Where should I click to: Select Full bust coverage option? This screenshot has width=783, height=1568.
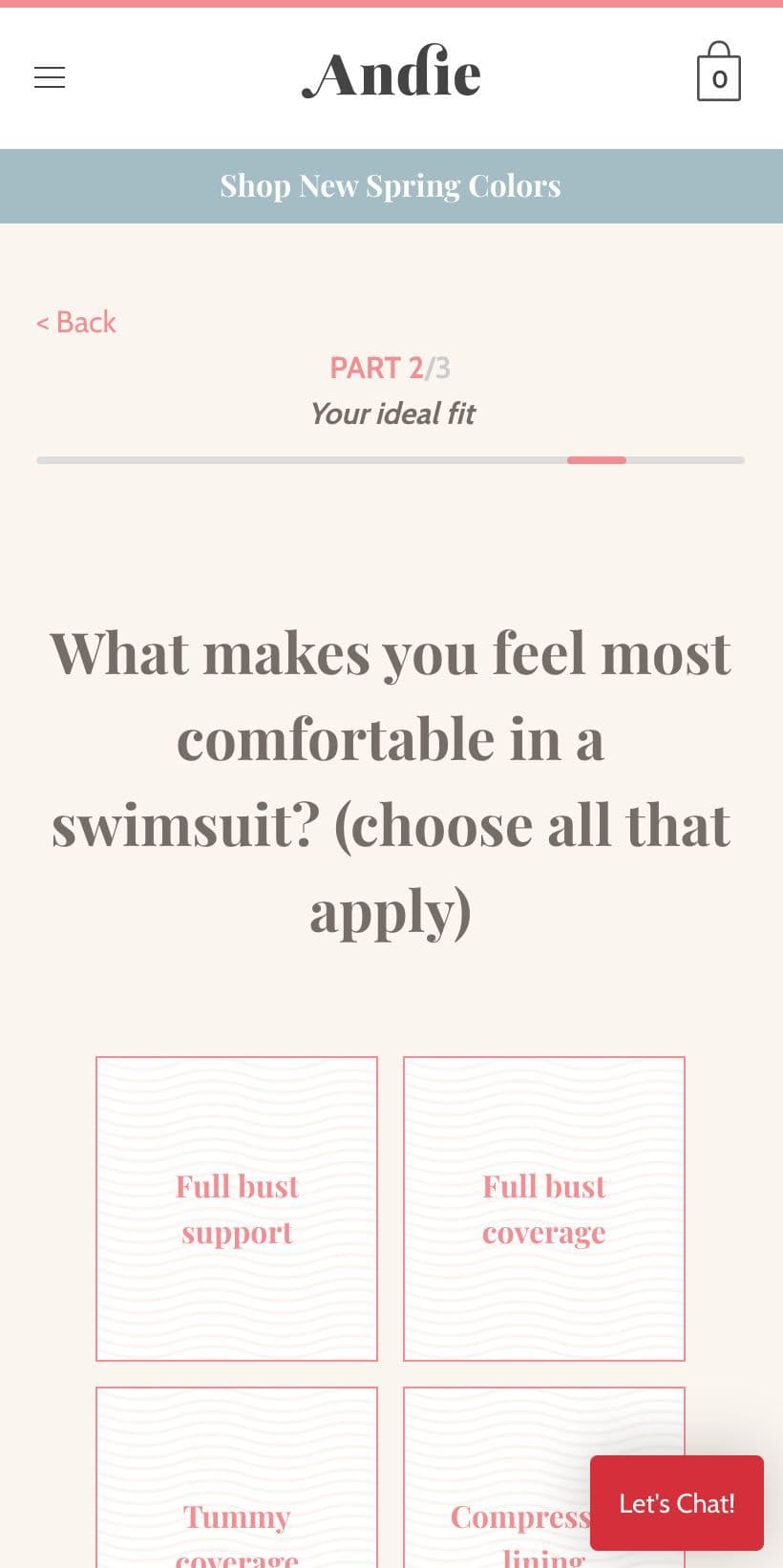(544, 1209)
